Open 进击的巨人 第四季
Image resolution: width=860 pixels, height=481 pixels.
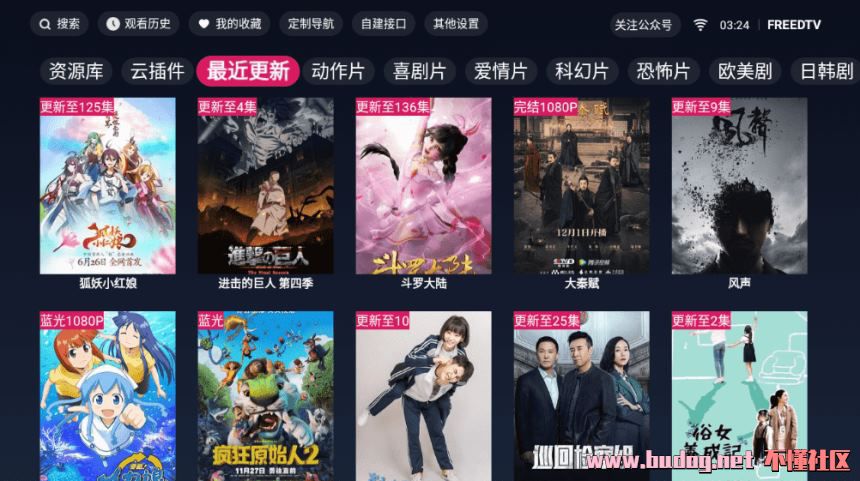pos(265,186)
